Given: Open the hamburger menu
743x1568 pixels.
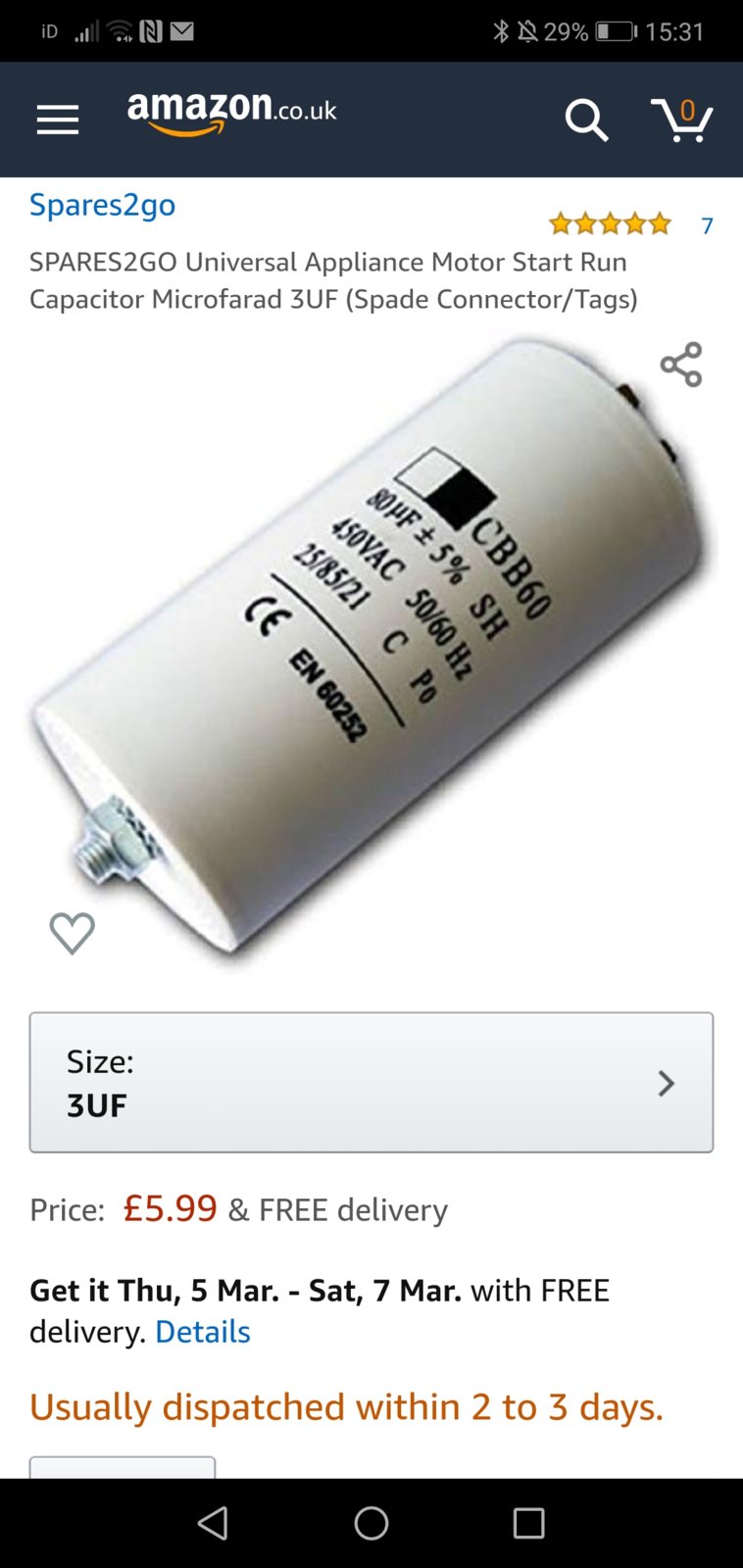Looking at the screenshot, I should (x=58, y=121).
